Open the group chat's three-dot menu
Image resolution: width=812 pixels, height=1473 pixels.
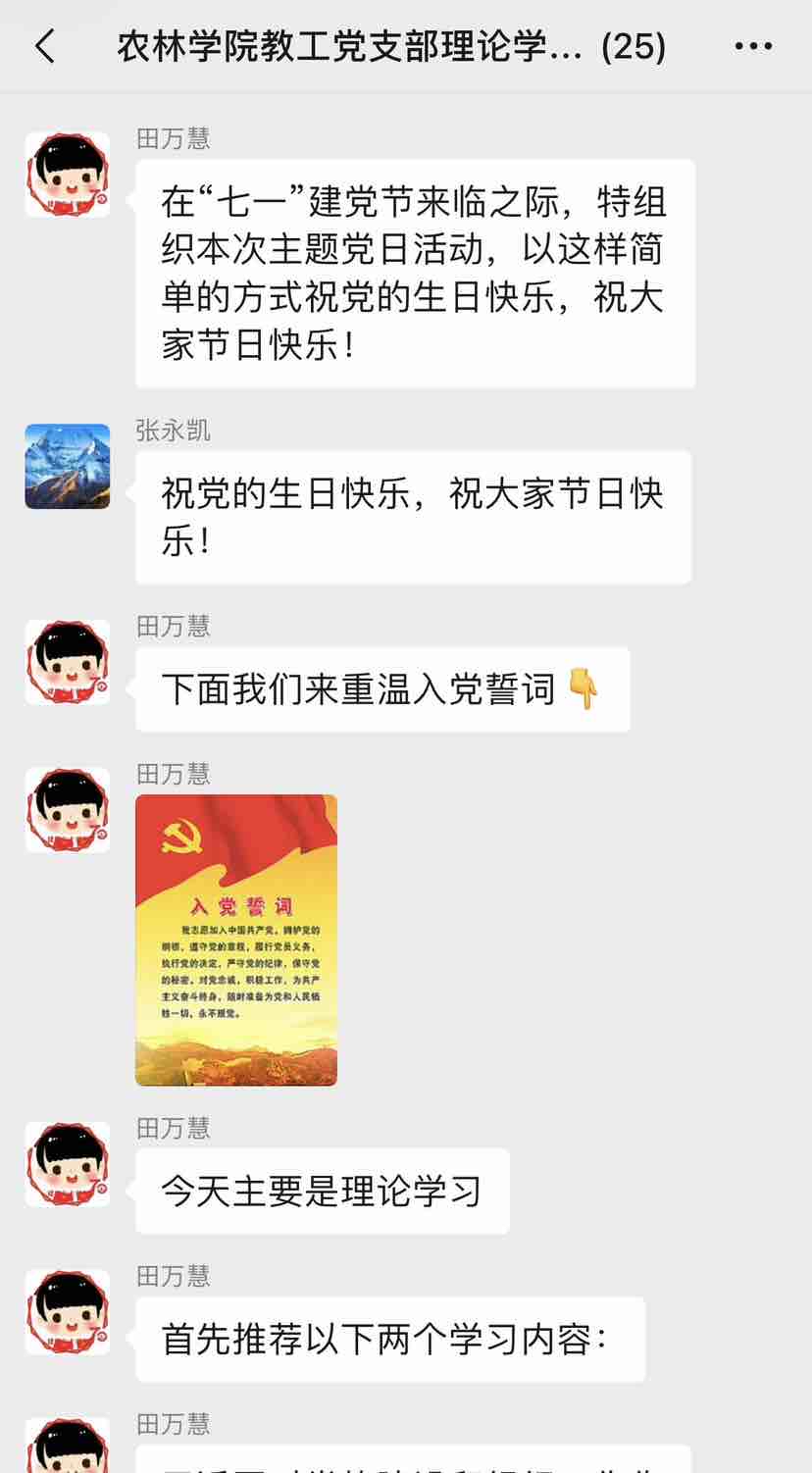click(x=753, y=46)
